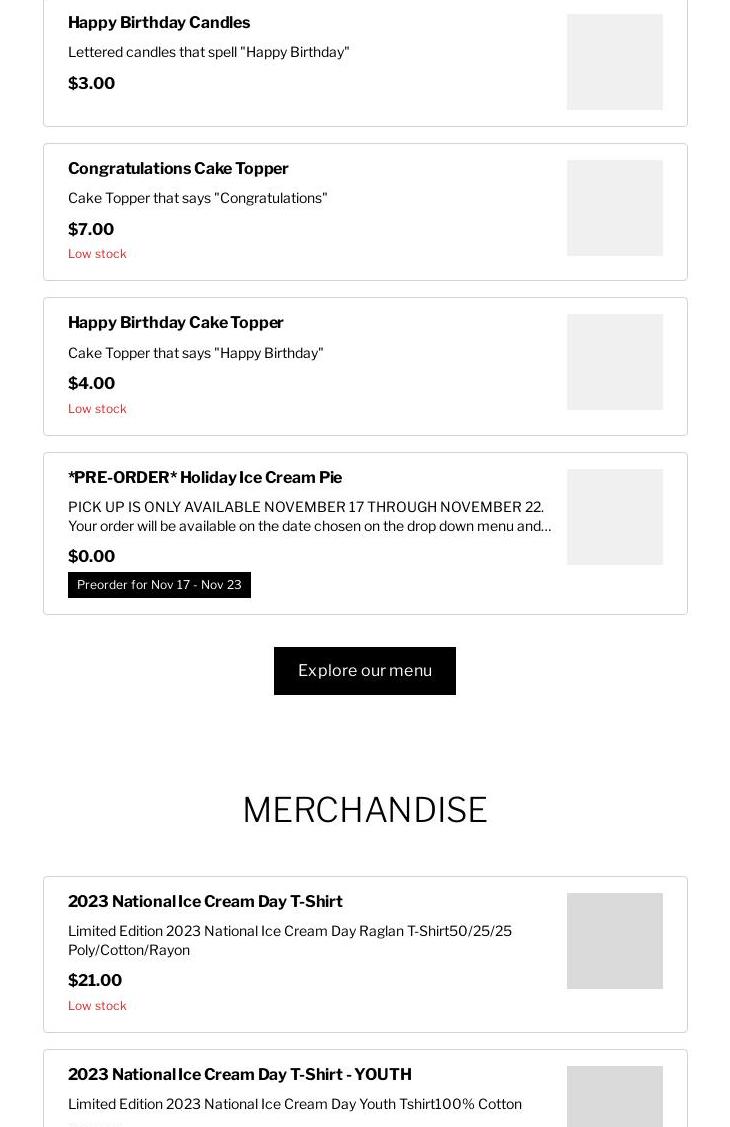
Task: Open the PRE-ORDER Holiday Ice Cream Pie
Action: pos(365,533)
